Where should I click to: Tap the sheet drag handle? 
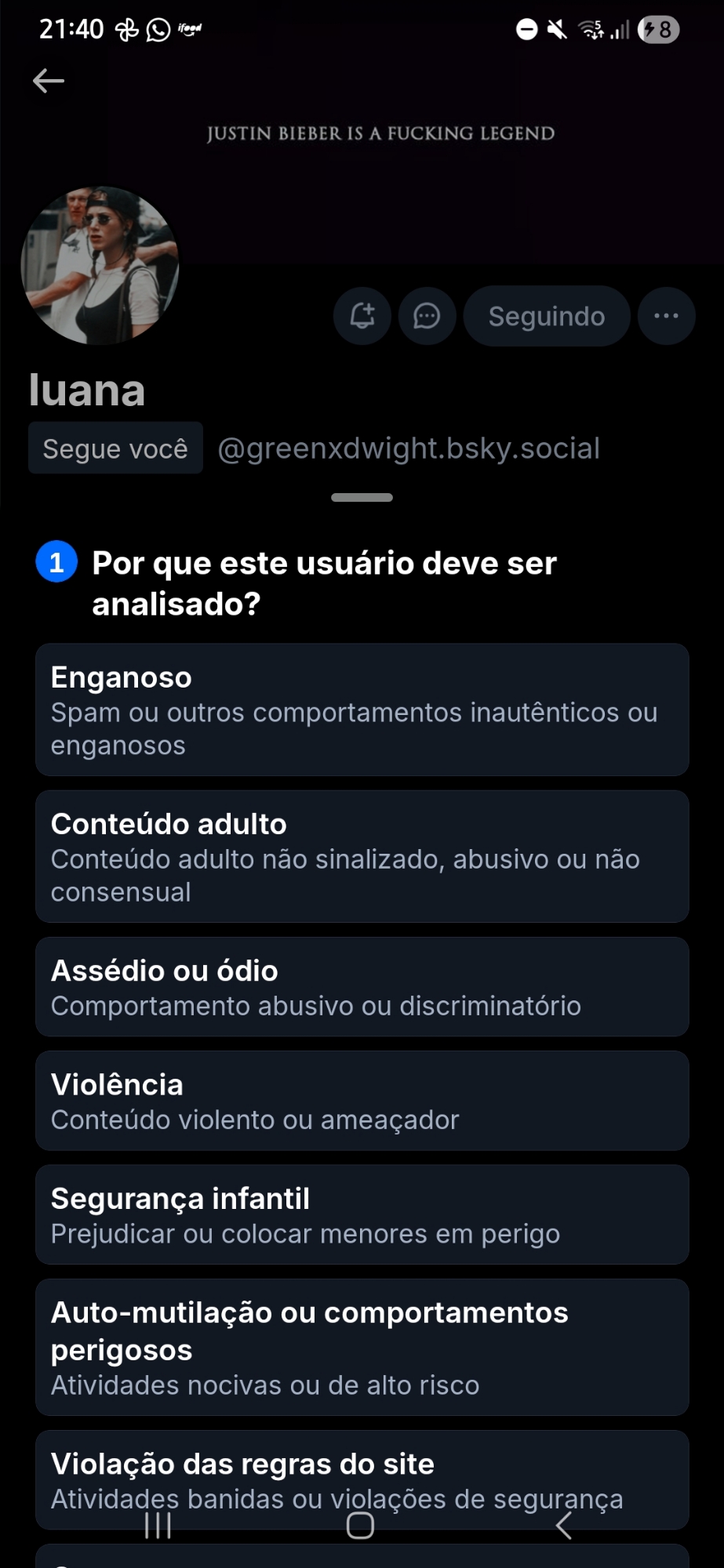pos(362,497)
